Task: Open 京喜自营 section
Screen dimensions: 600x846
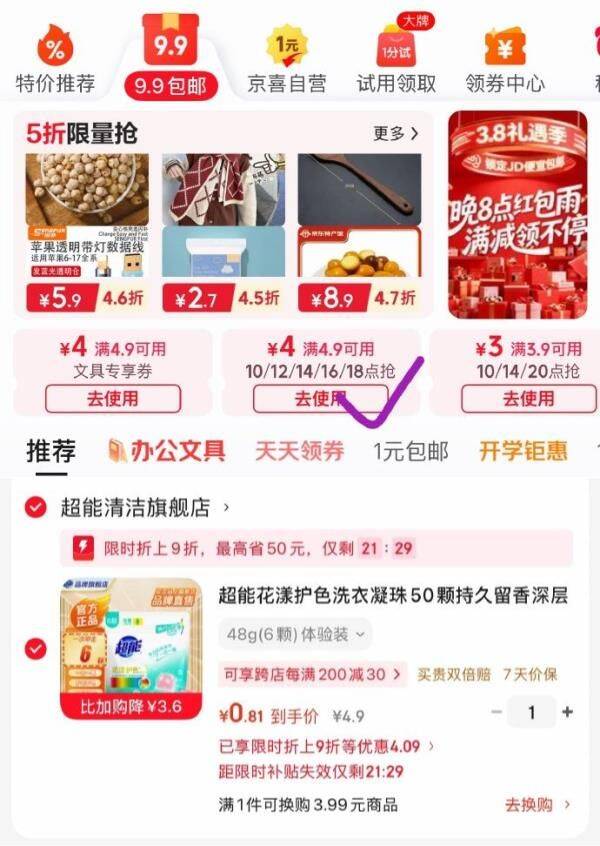Action: [287, 58]
